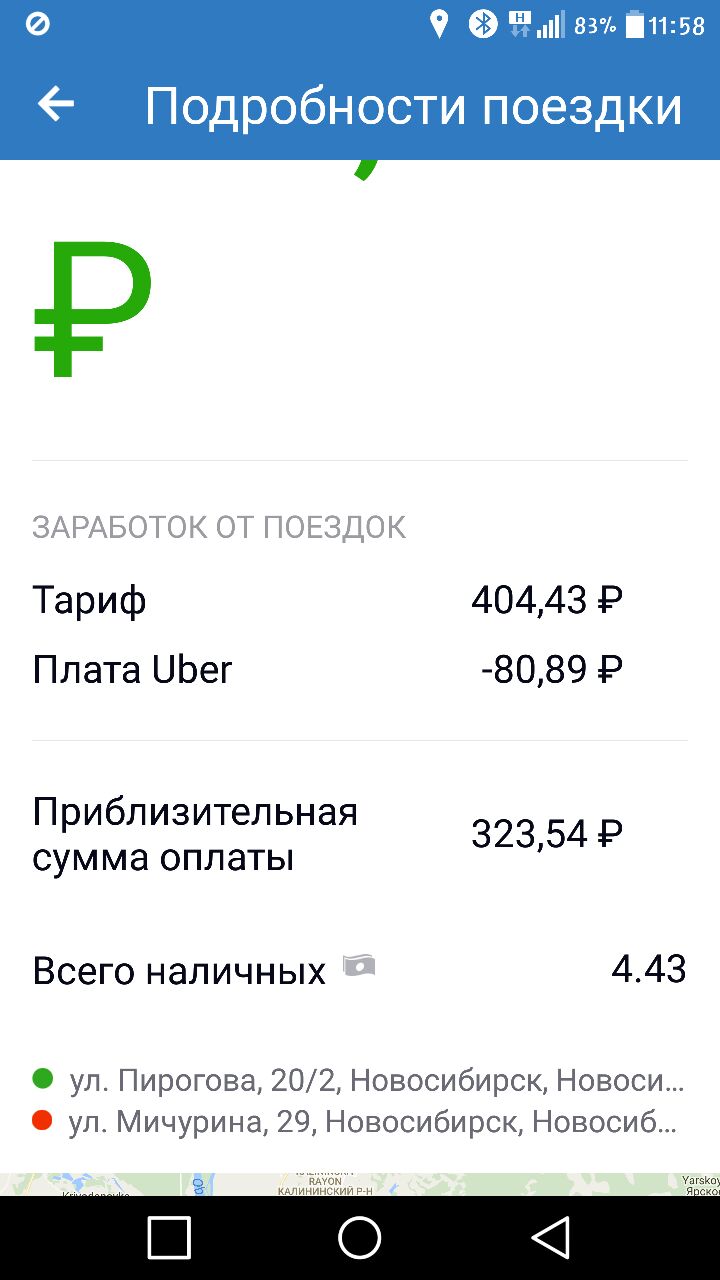
Task: Open the recent apps overview
Action: [169, 1238]
